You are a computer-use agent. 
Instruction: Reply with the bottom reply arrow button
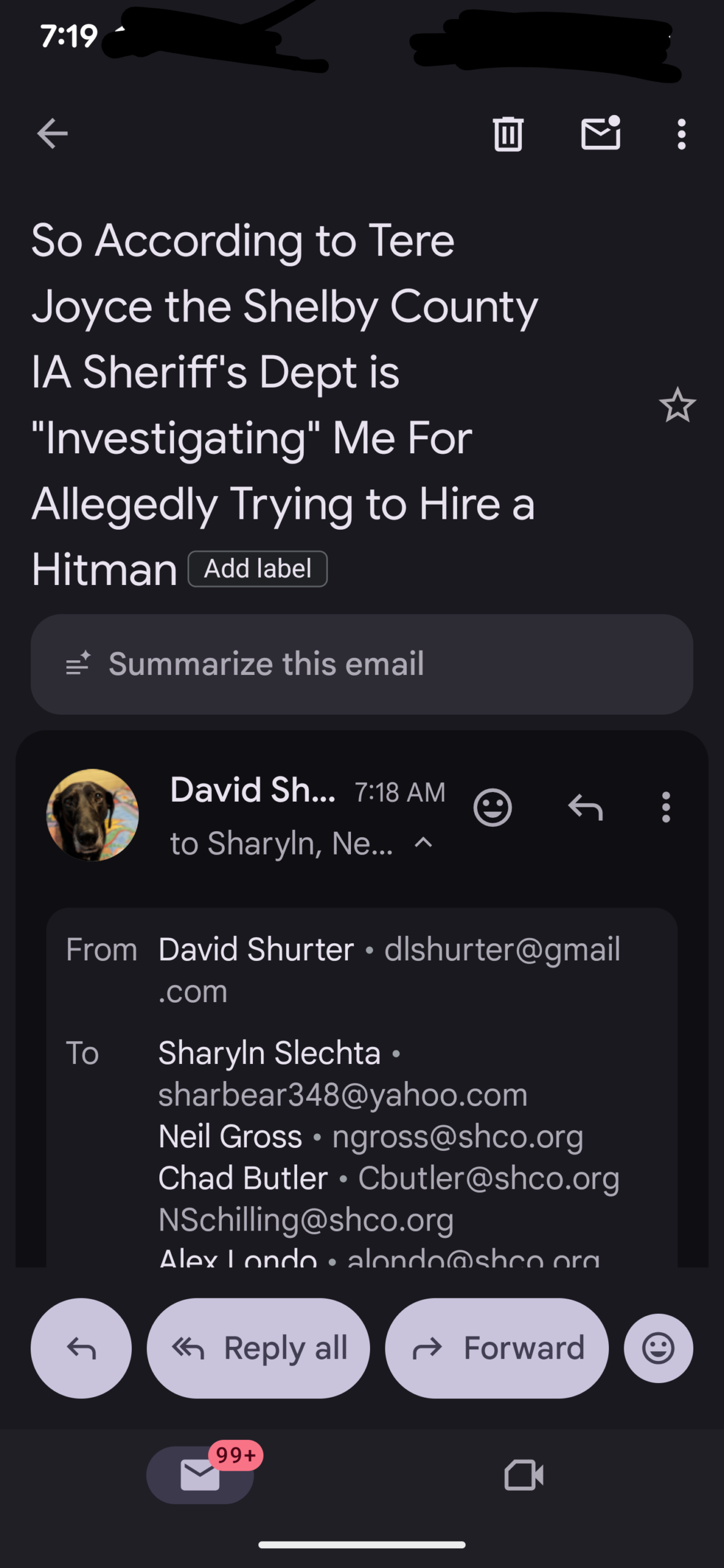point(81,1348)
